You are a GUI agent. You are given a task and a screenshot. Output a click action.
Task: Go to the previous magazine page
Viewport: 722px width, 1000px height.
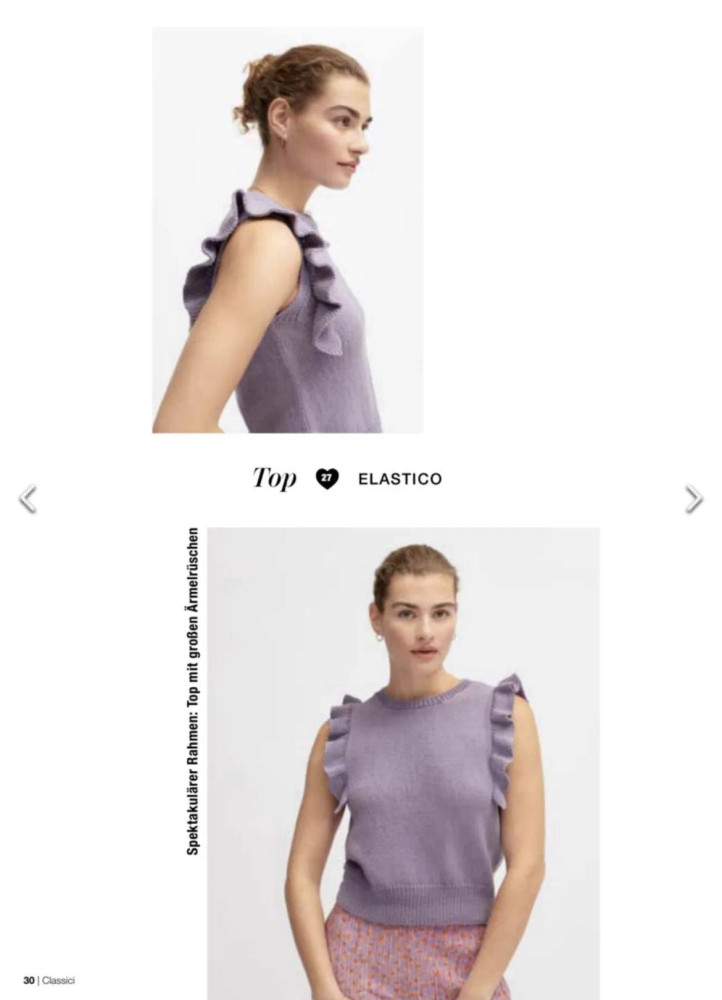coord(28,498)
